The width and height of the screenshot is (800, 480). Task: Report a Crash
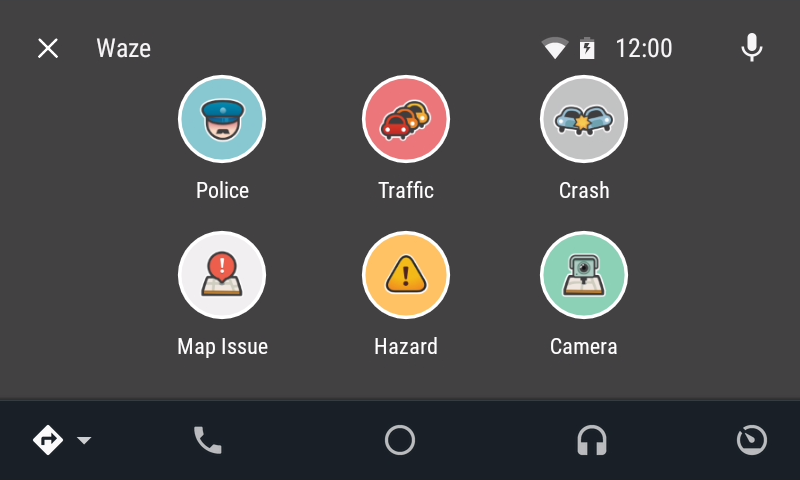pyautogui.click(x=584, y=119)
